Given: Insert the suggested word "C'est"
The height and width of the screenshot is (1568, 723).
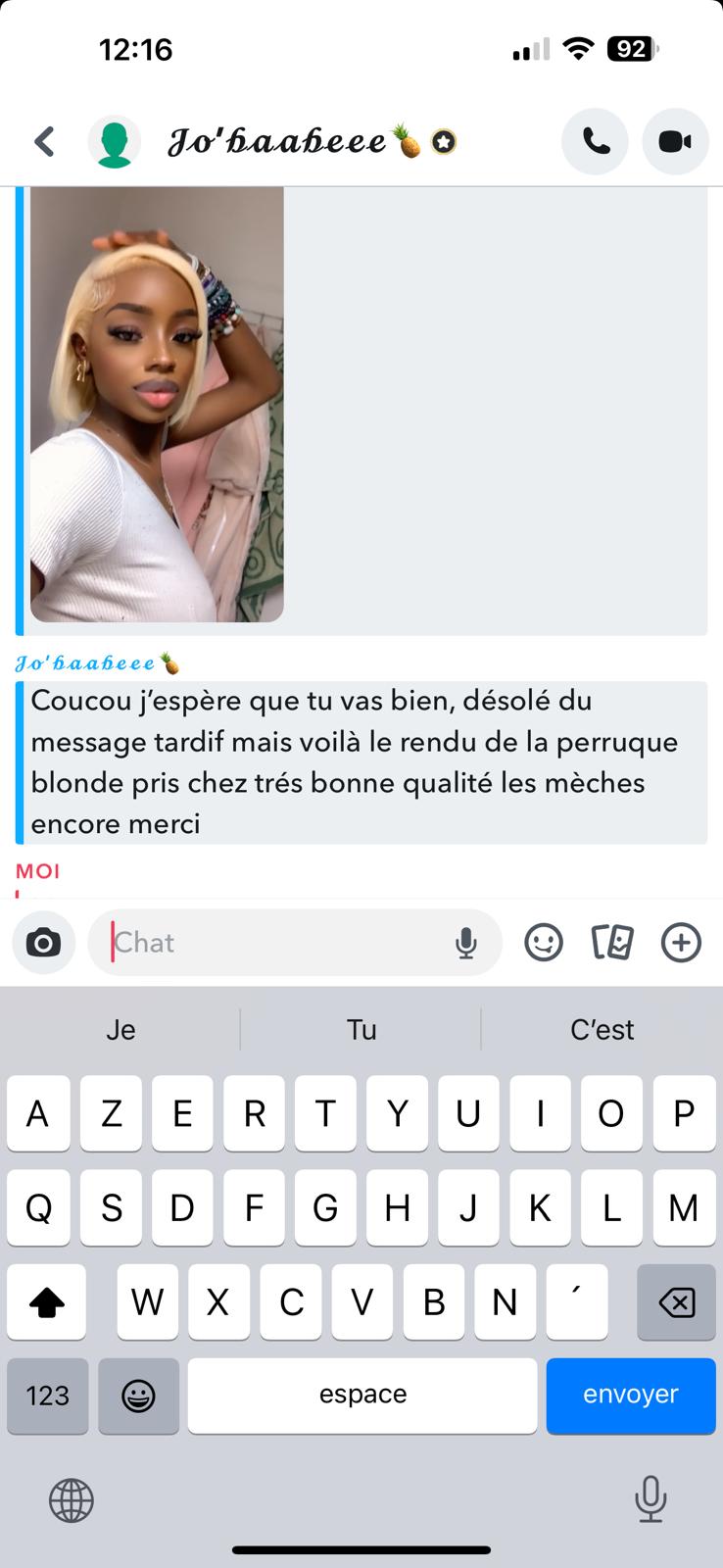Looking at the screenshot, I should [602, 1029].
